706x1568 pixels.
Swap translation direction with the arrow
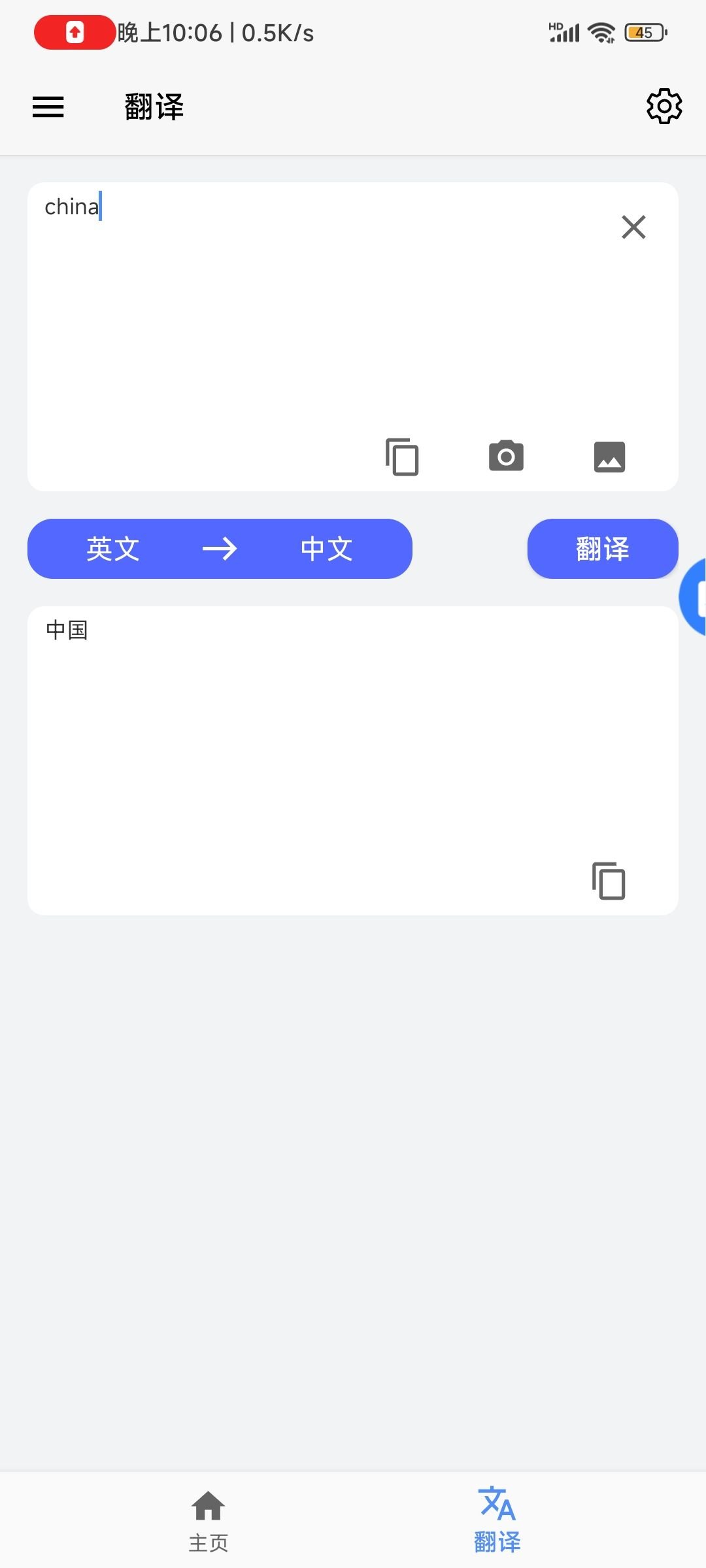point(220,549)
